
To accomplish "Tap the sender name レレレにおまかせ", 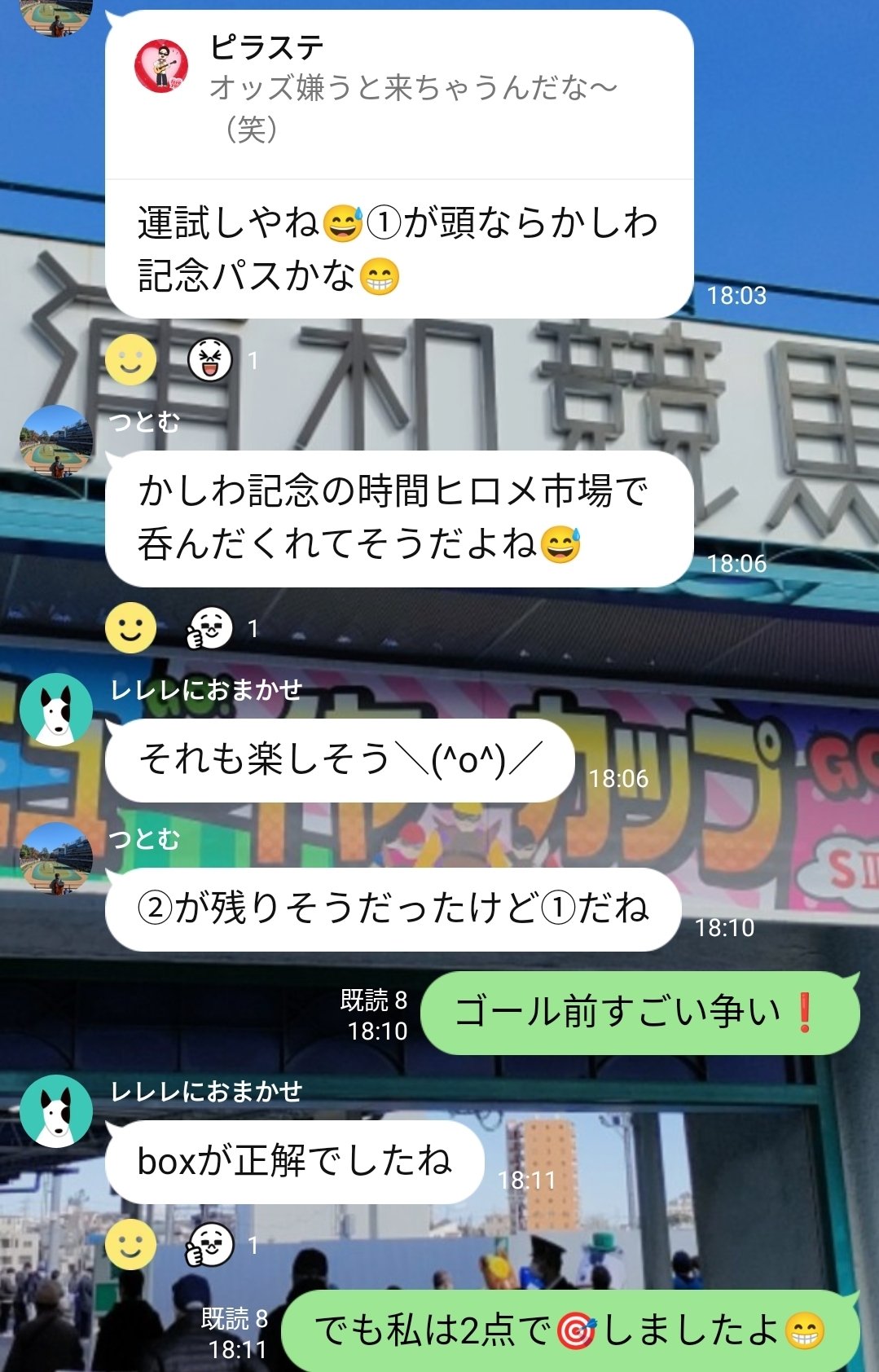I will 204,690.
